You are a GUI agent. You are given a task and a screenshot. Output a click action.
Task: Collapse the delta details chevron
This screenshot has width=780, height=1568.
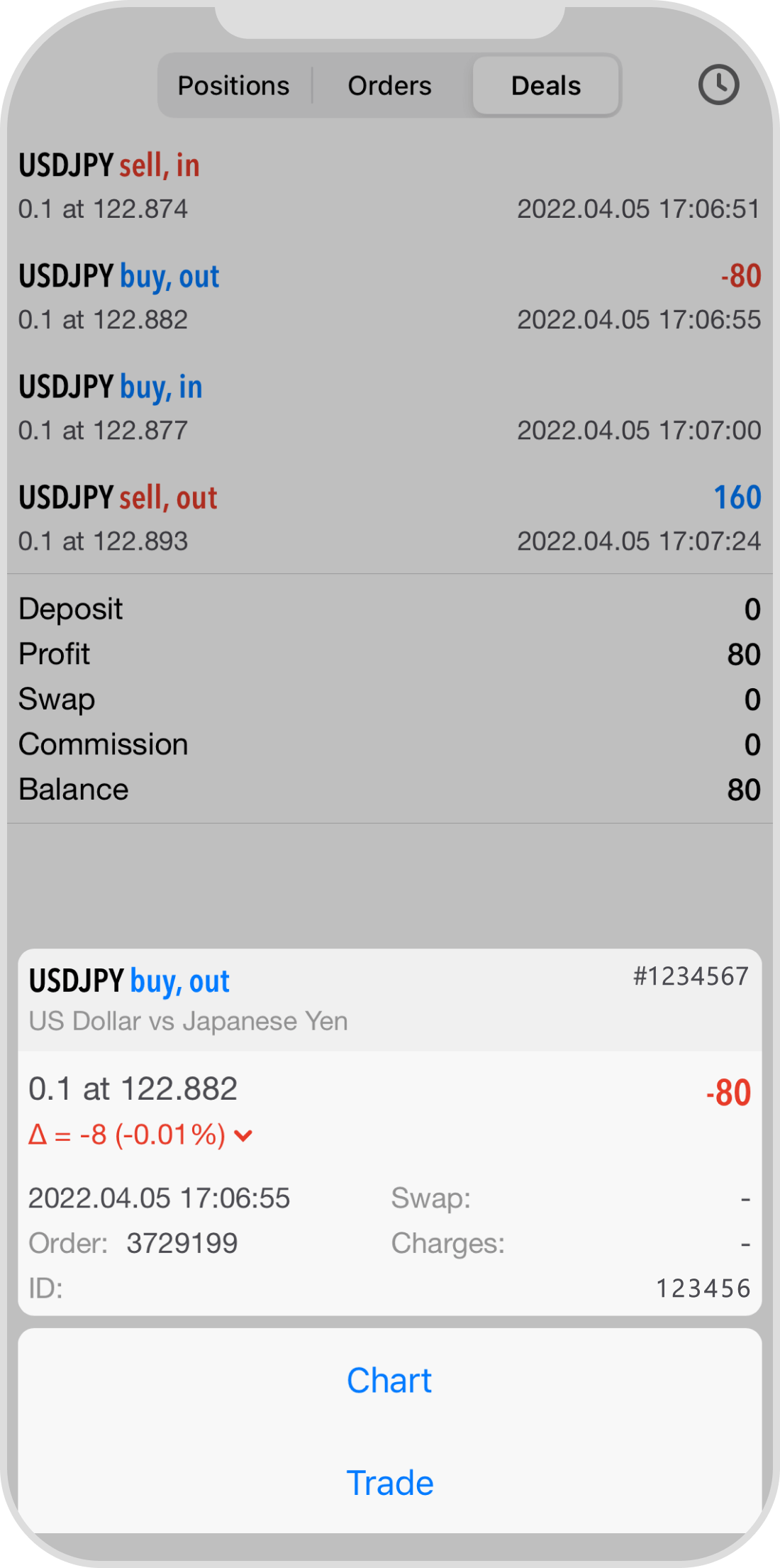tap(243, 1136)
